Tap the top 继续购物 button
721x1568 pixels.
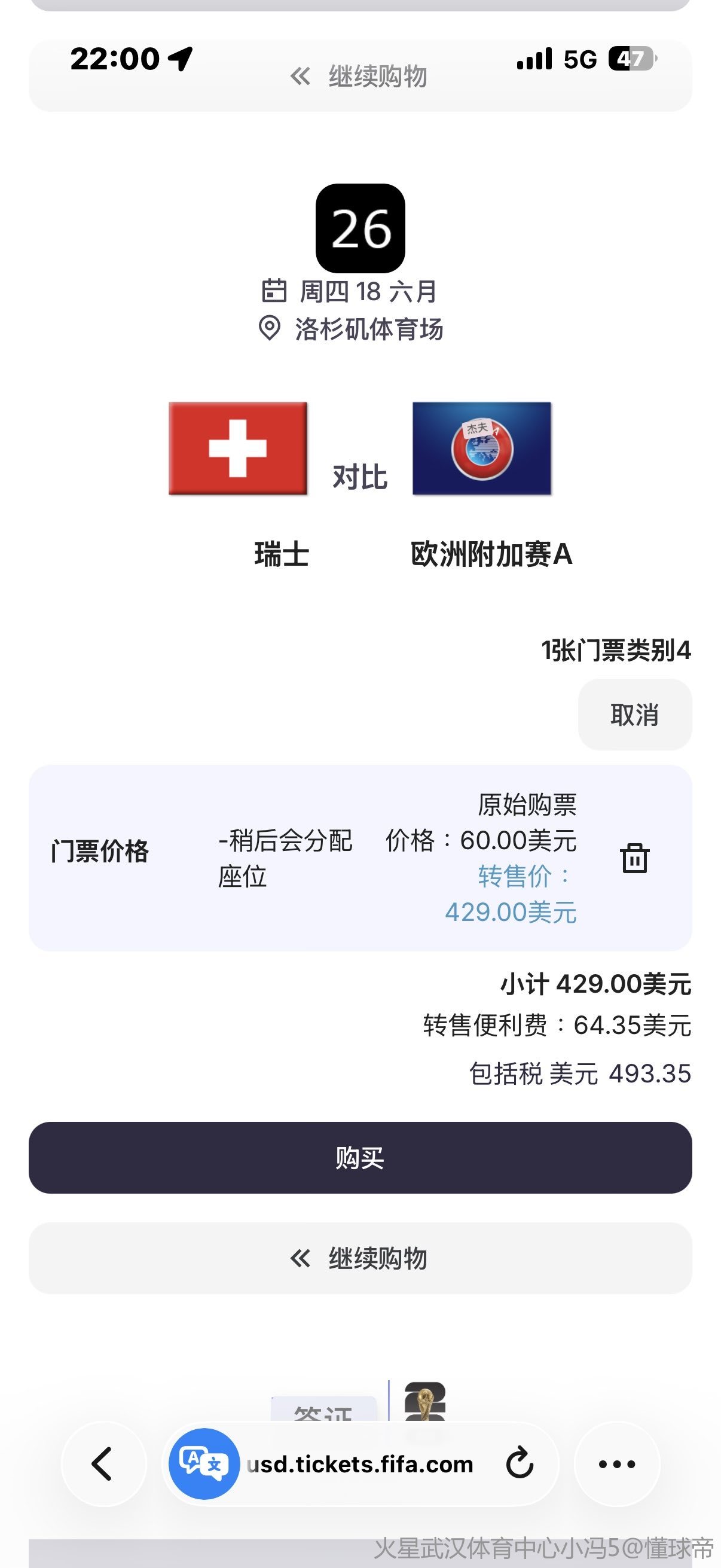360,77
